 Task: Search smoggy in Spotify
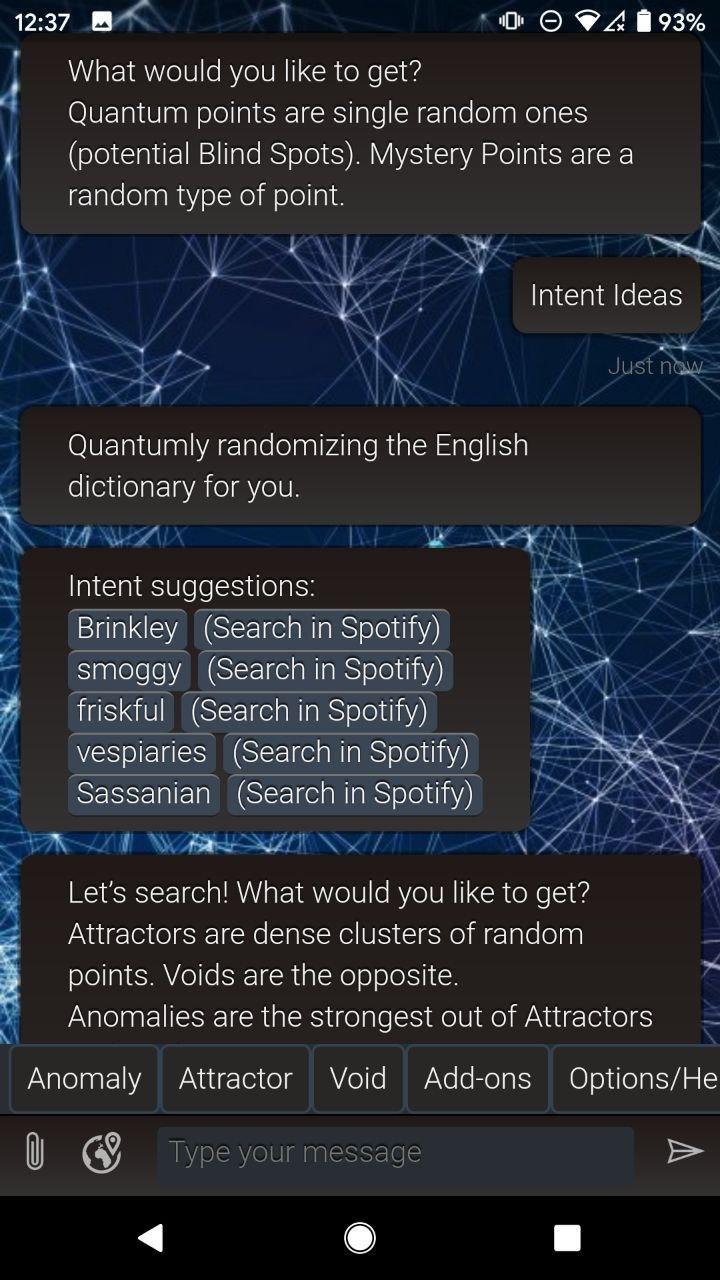[325, 670]
